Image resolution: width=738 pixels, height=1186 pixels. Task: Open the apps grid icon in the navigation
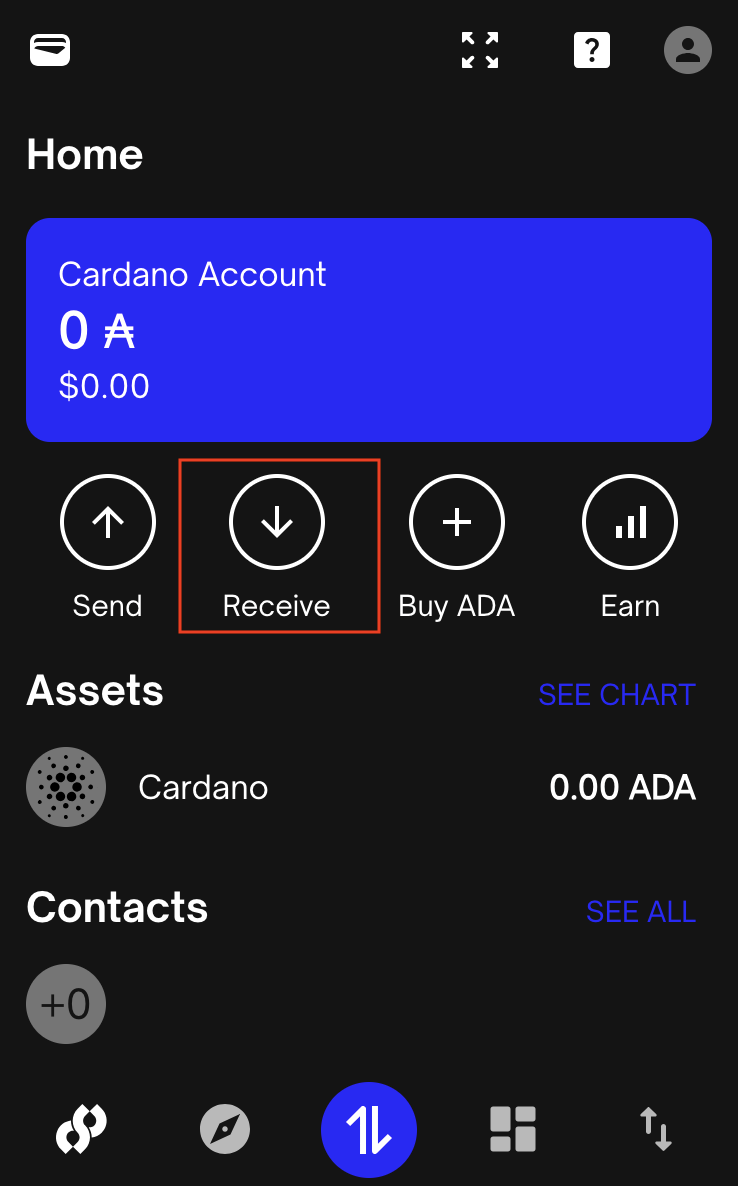click(513, 1128)
